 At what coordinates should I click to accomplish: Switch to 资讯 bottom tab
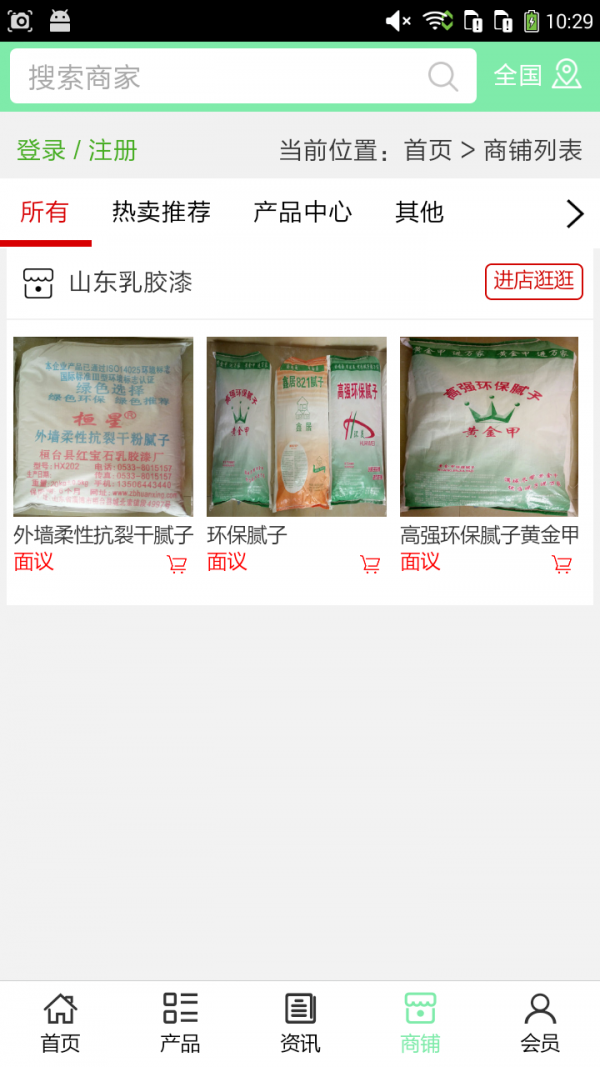pyautogui.click(x=300, y=1024)
